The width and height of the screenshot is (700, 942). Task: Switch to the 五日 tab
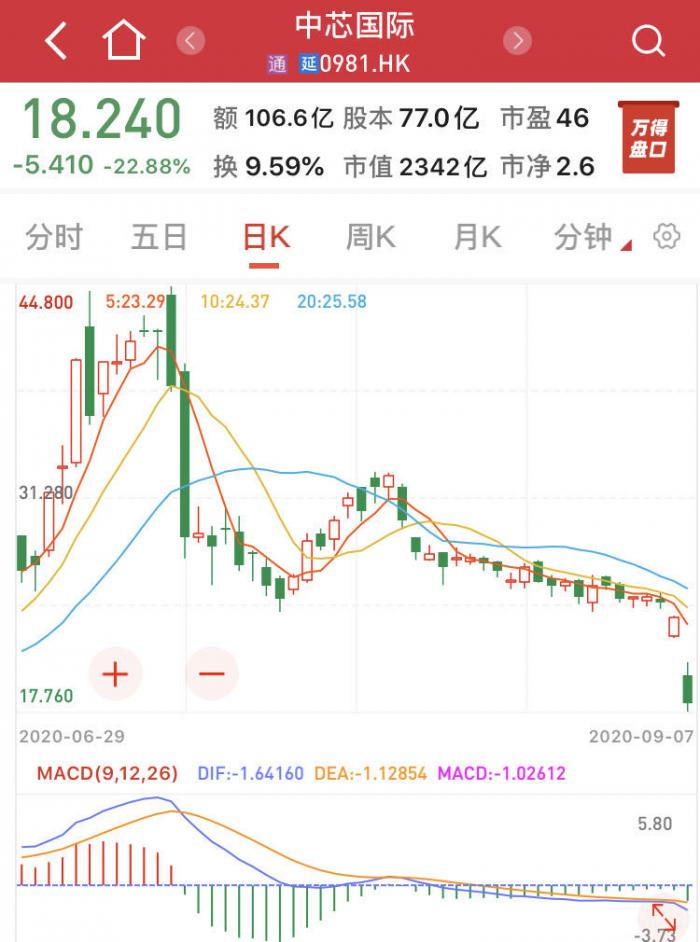(159, 237)
